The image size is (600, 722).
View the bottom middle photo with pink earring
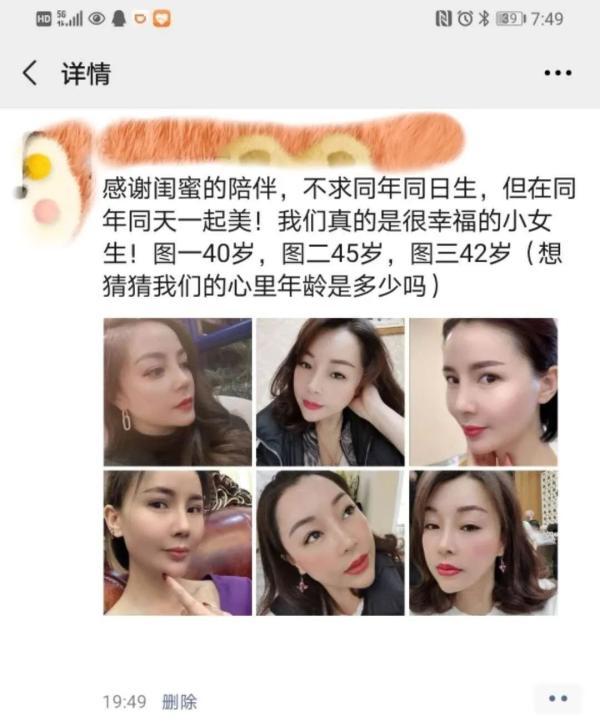(330, 542)
